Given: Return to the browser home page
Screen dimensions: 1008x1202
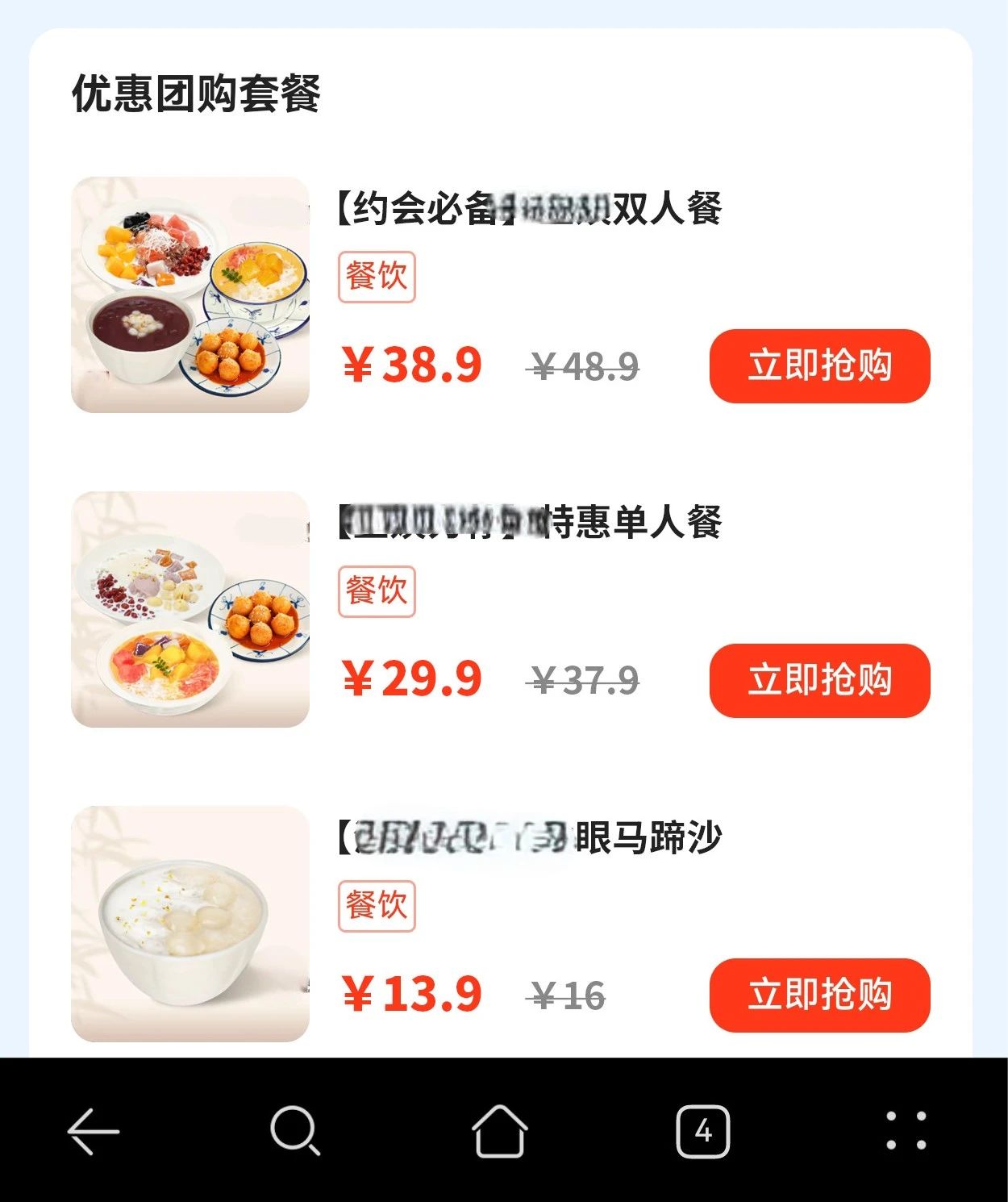Looking at the screenshot, I should coord(499,1131).
